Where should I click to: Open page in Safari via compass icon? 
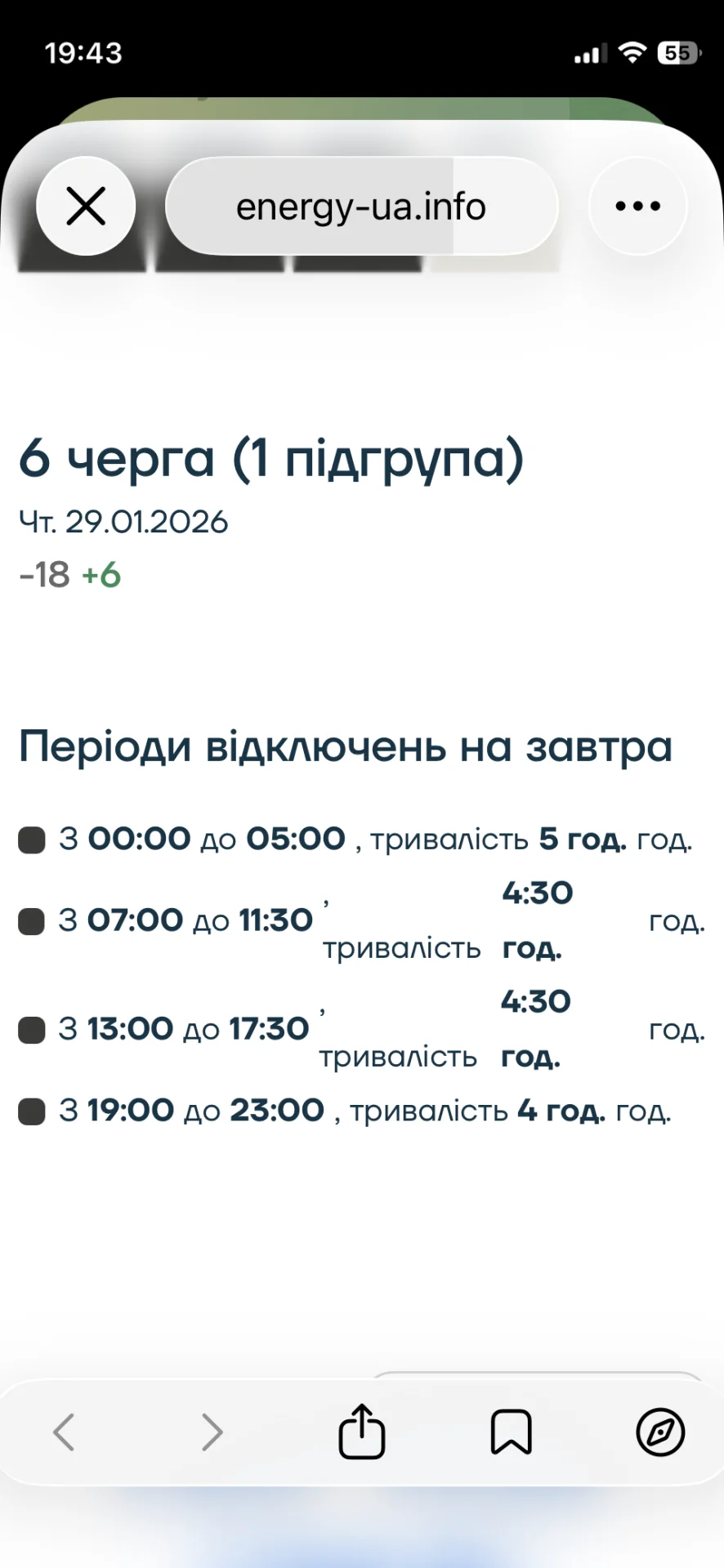pos(659,1431)
